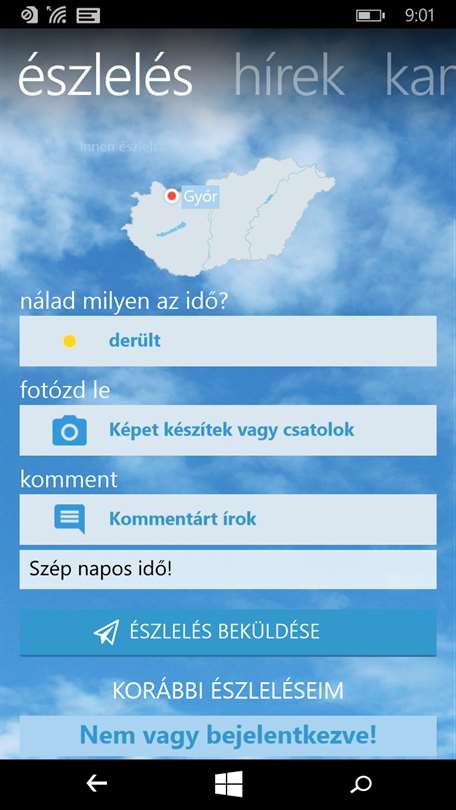The height and width of the screenshot is (810, 456).
Task: Open the Windows home button
Action: click(229, 784)
